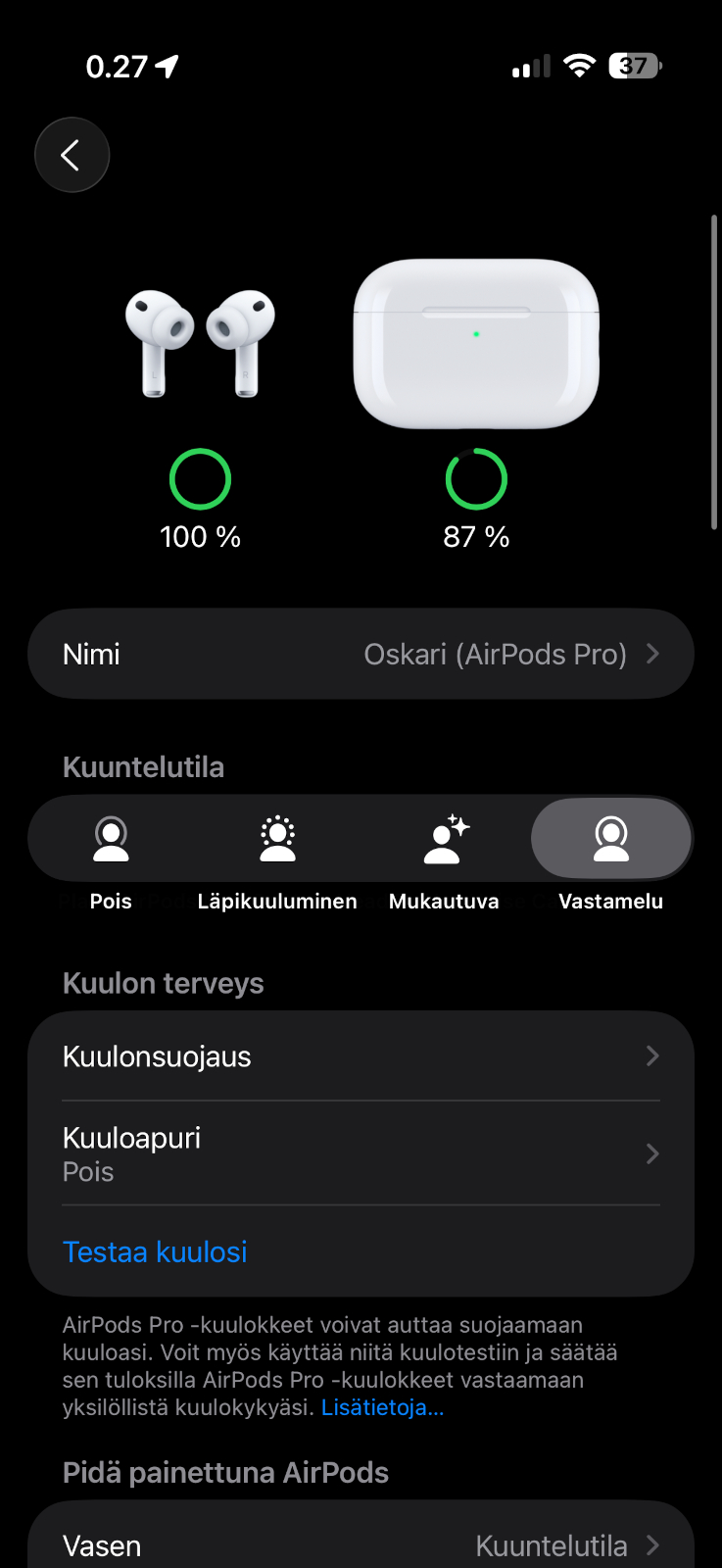Switch to Läpikuuluminen listening mode

[277, 840]
